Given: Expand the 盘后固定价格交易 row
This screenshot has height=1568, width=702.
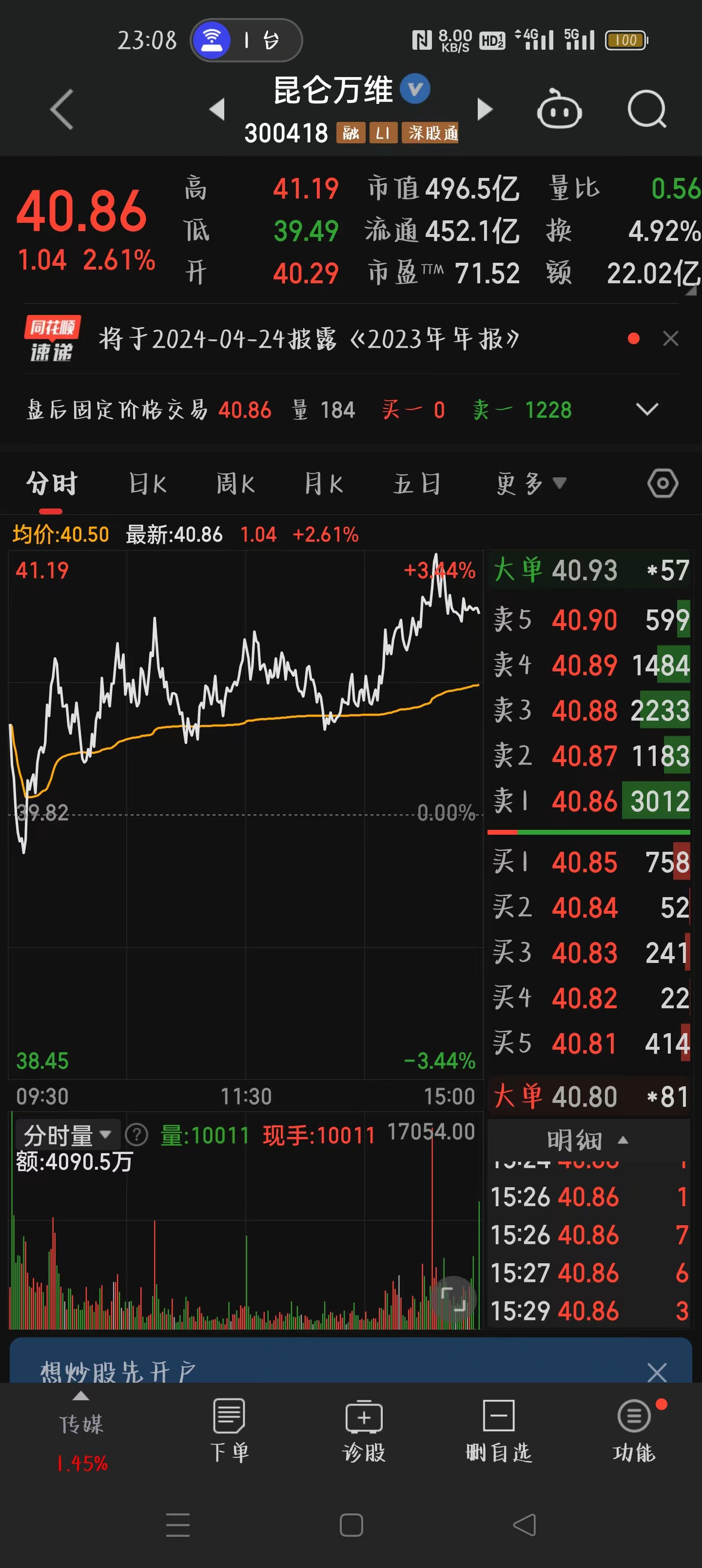Looking at the screenshot, I should tap(646, 409).
